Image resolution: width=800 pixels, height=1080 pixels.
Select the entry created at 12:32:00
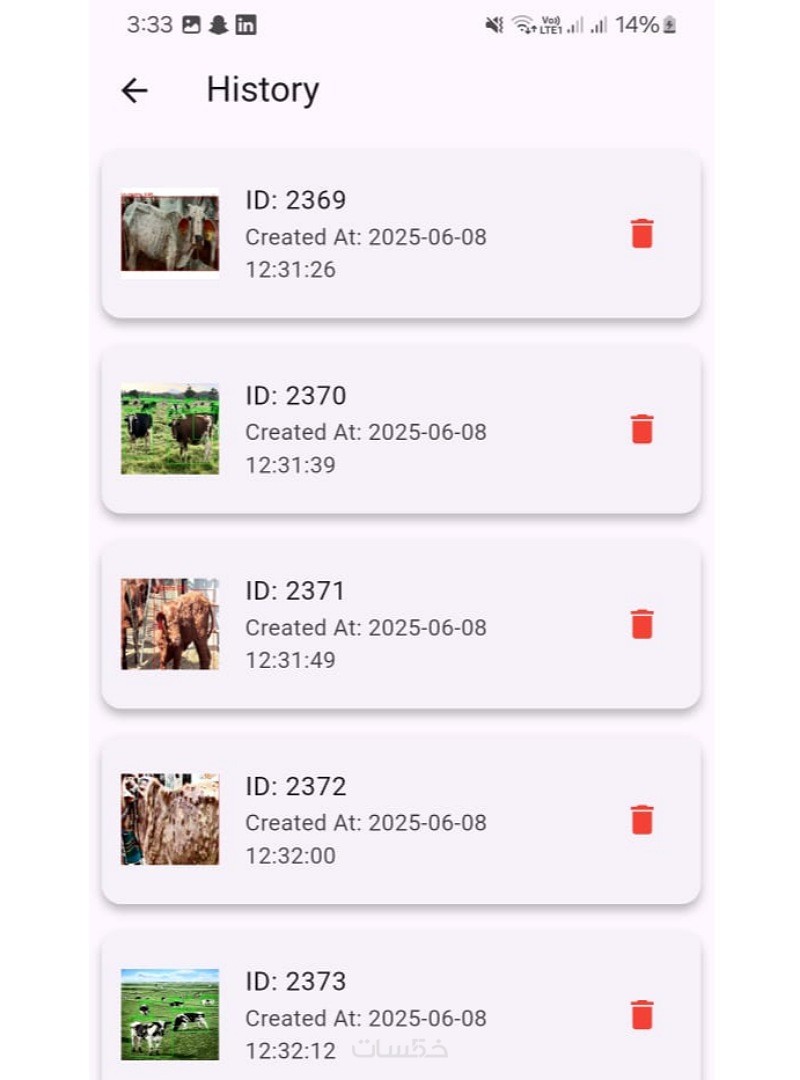tap(400, 820)
